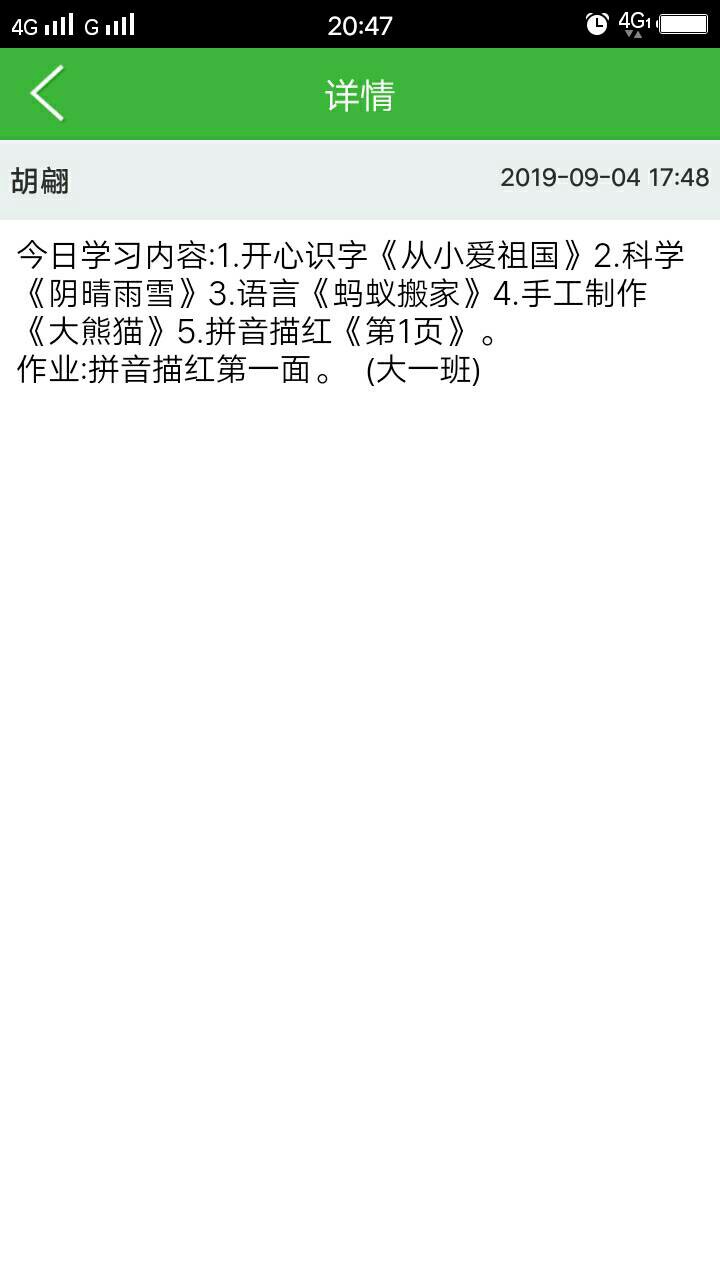Screen dimensions: 720x1280
Task: Go back from the 详情 page
Action: click(x=47, y=94)
